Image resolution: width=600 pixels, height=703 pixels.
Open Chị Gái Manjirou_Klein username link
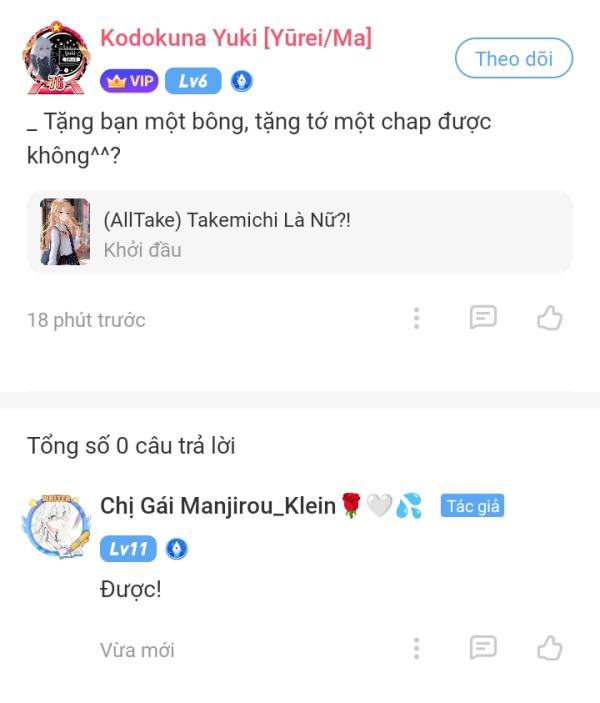point(218,506)
